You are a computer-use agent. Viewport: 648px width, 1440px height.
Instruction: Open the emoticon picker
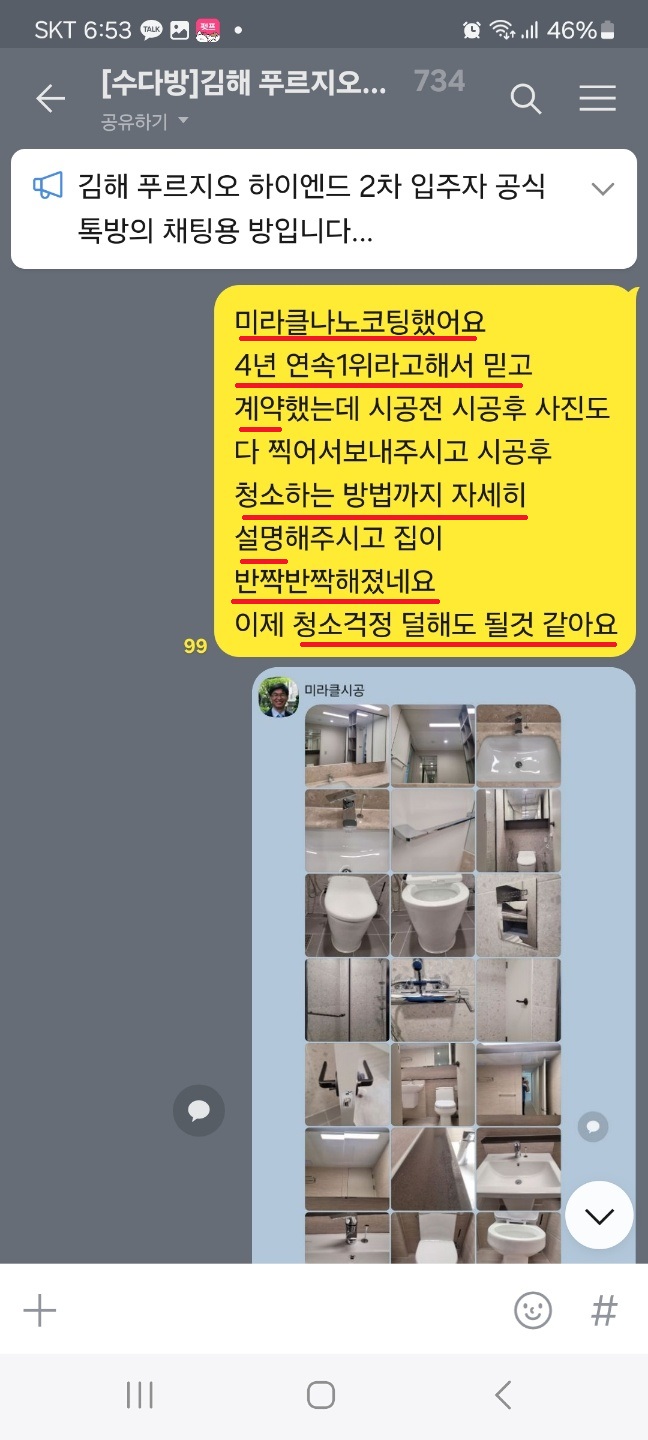(x=532, y=1310)
